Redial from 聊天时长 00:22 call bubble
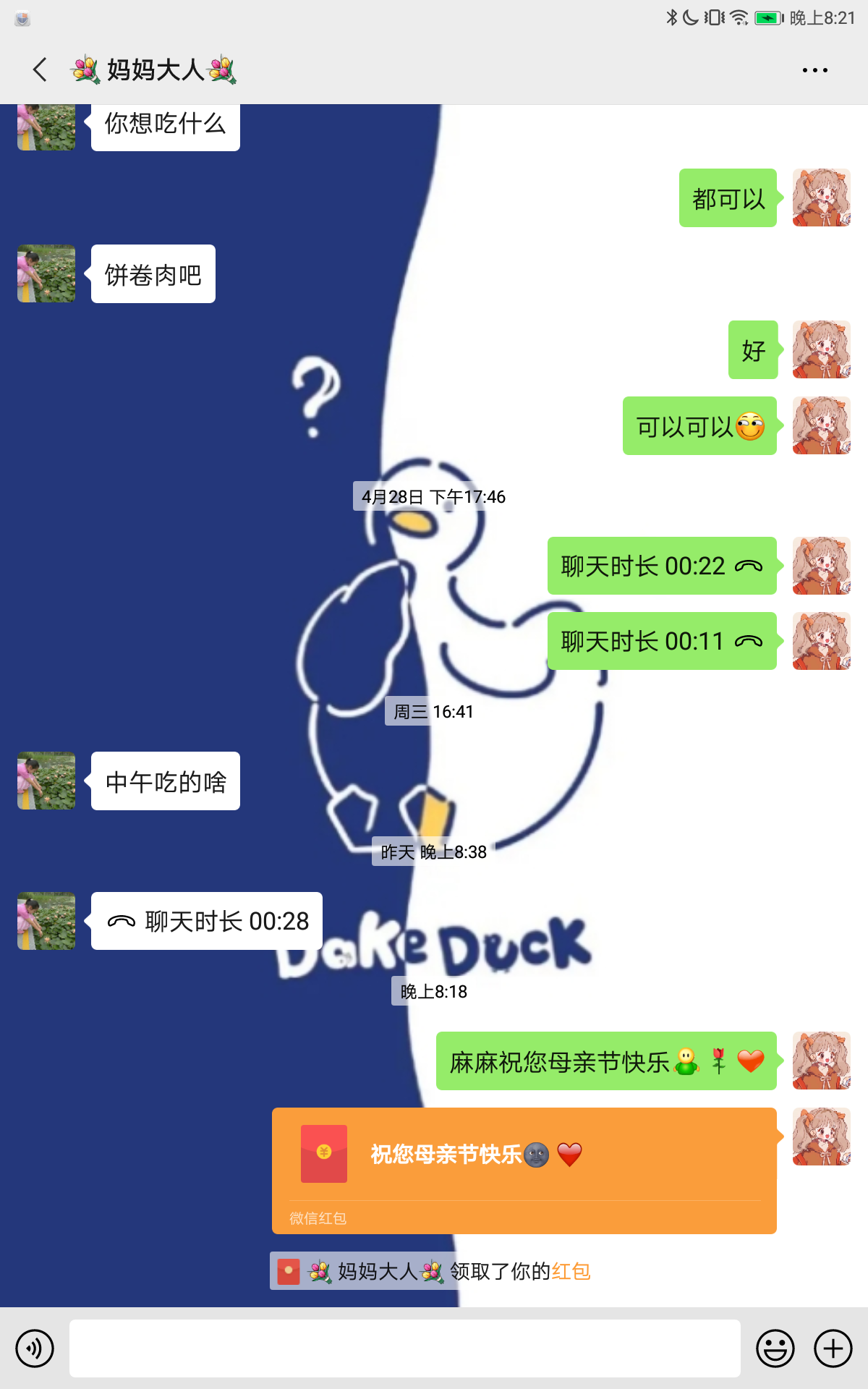The width and height of the screenshot is (868, 1389). coord(661,566)
